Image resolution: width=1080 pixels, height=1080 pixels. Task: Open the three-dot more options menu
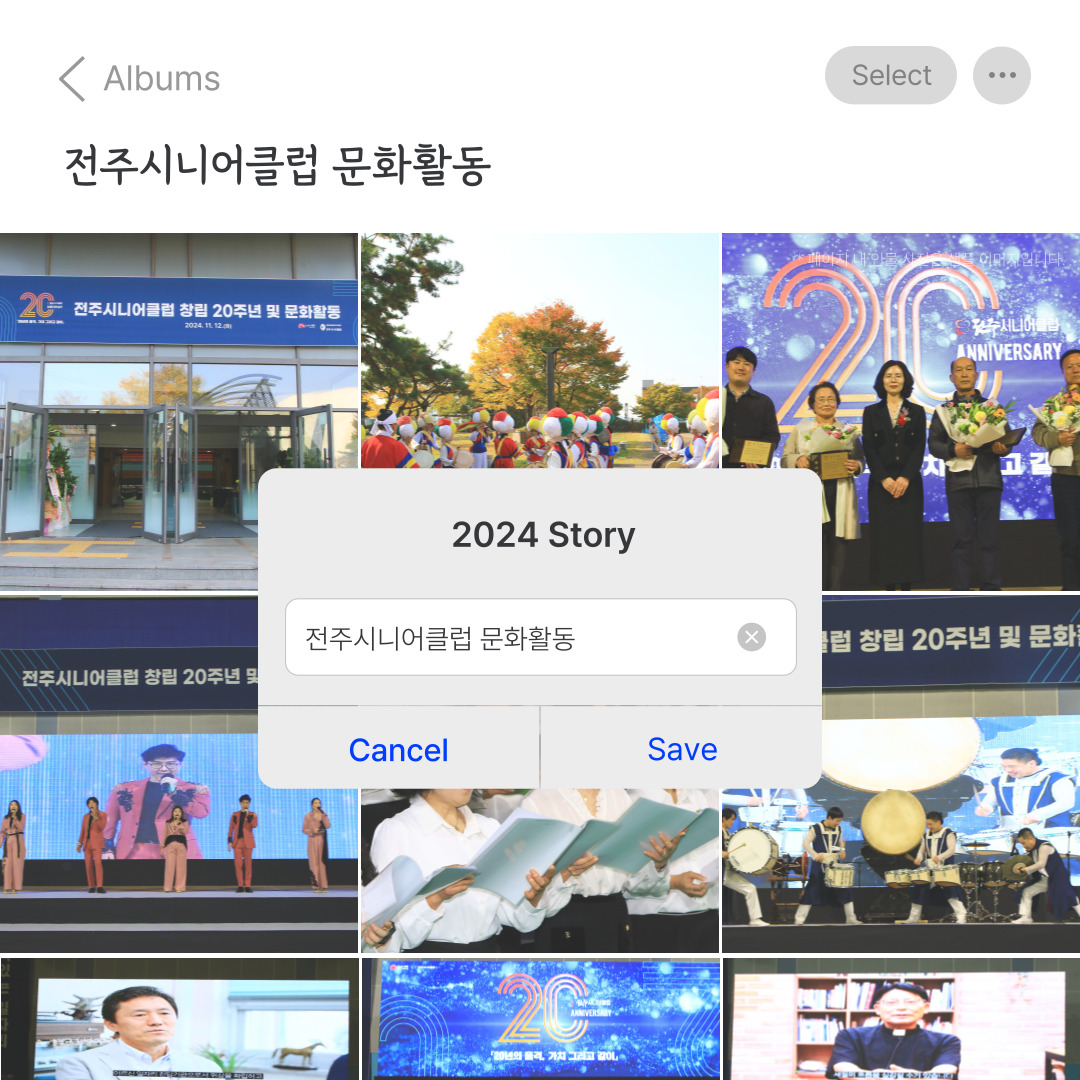coord(1001,76)
